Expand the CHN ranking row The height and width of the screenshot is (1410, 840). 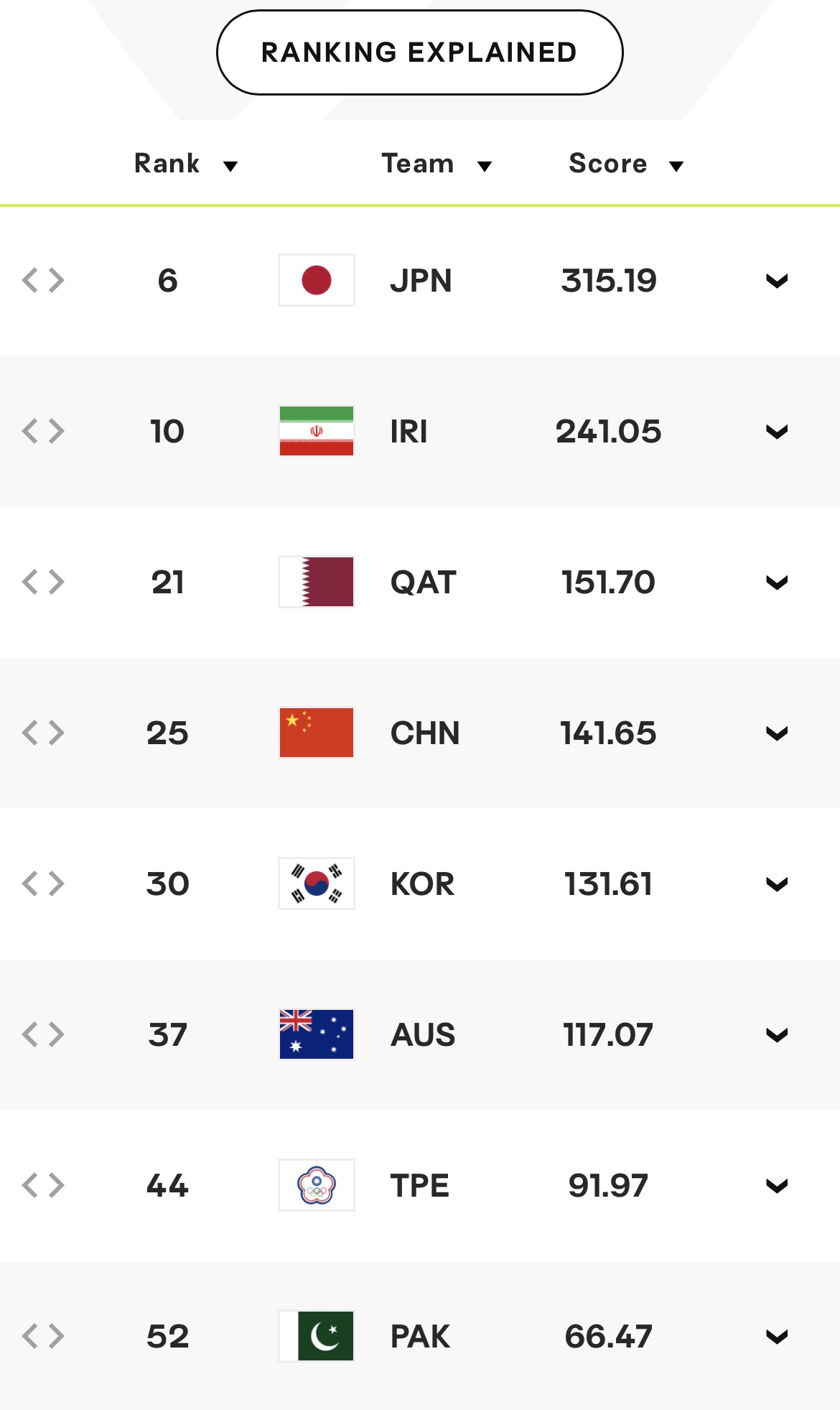point(777,733)
